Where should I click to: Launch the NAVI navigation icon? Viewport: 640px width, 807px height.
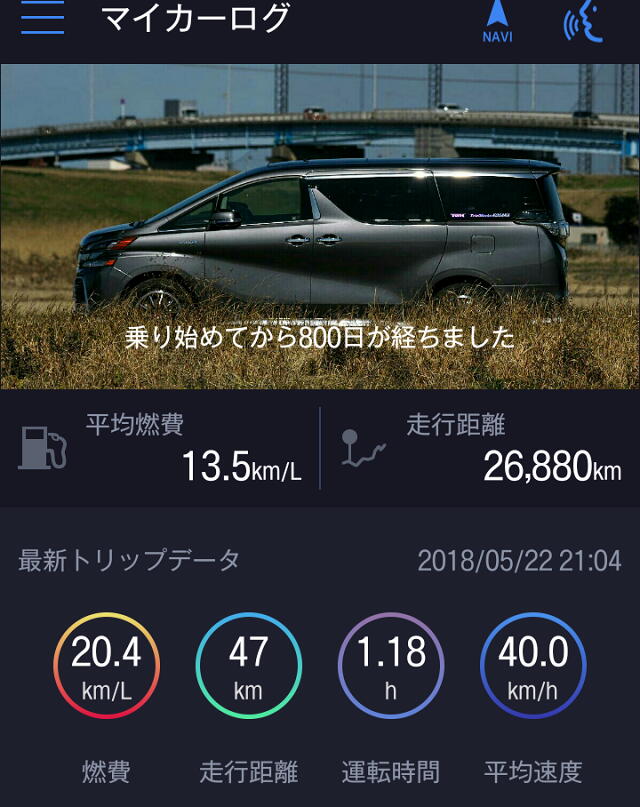497,22
